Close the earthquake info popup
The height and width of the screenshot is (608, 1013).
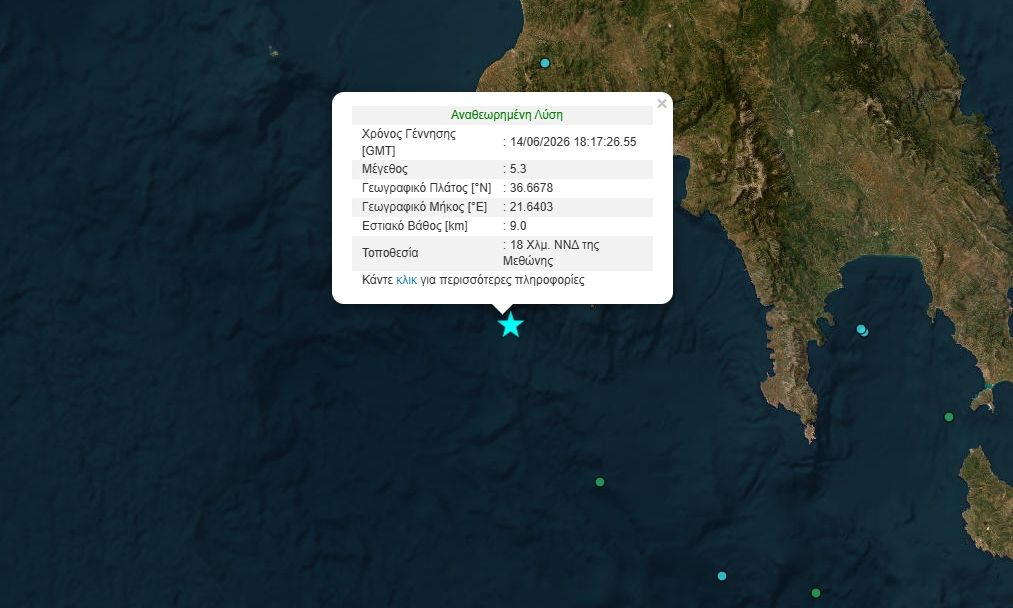(x=662, y=103)
